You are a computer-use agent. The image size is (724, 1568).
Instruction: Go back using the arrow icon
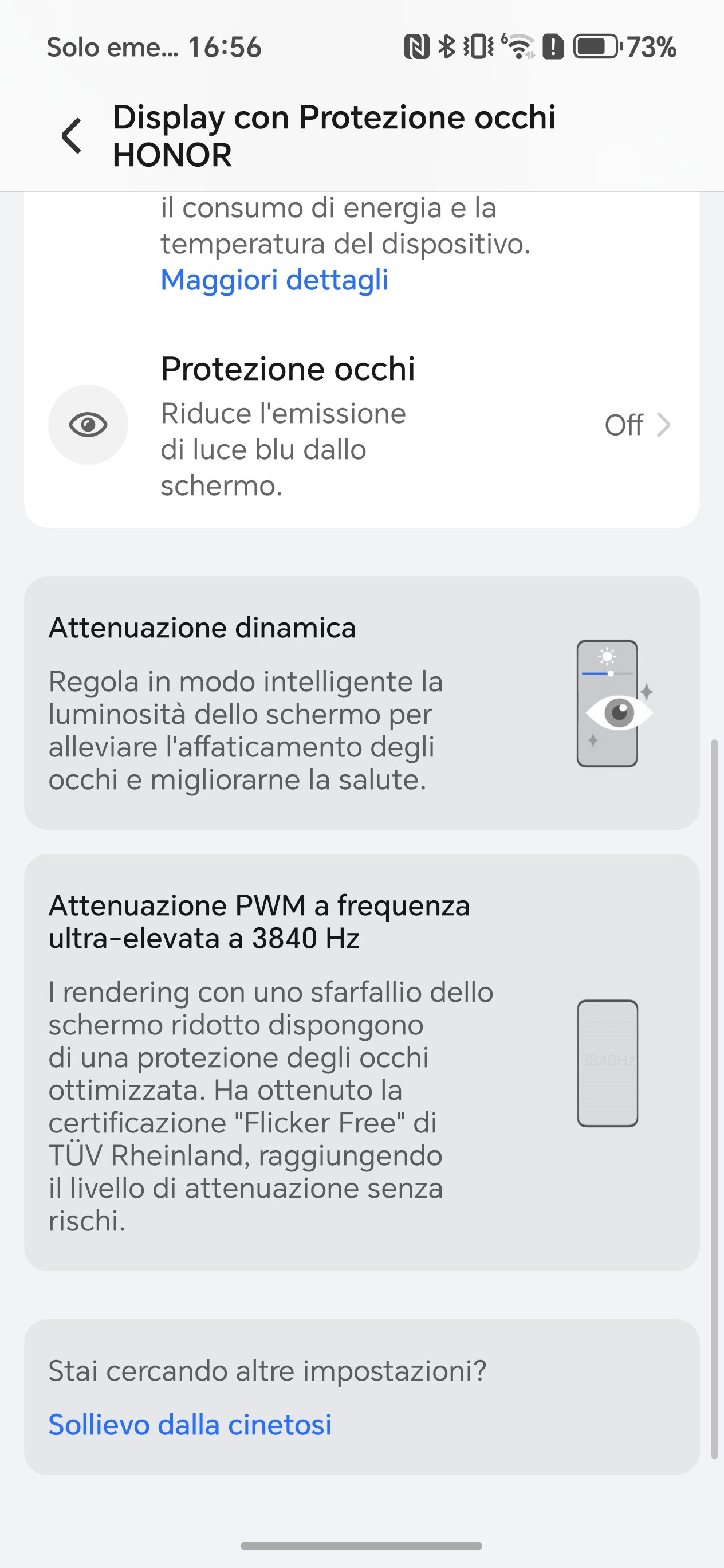[x=72, y=136]
